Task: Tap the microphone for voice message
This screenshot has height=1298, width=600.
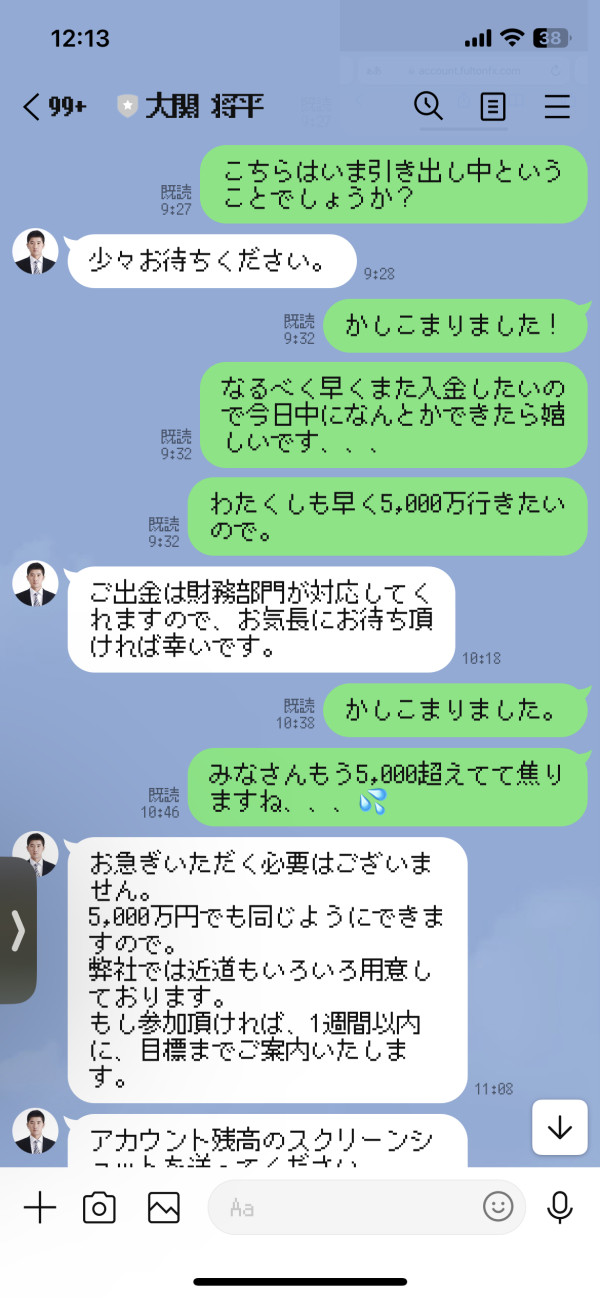Action: [x=560, y=1208]
